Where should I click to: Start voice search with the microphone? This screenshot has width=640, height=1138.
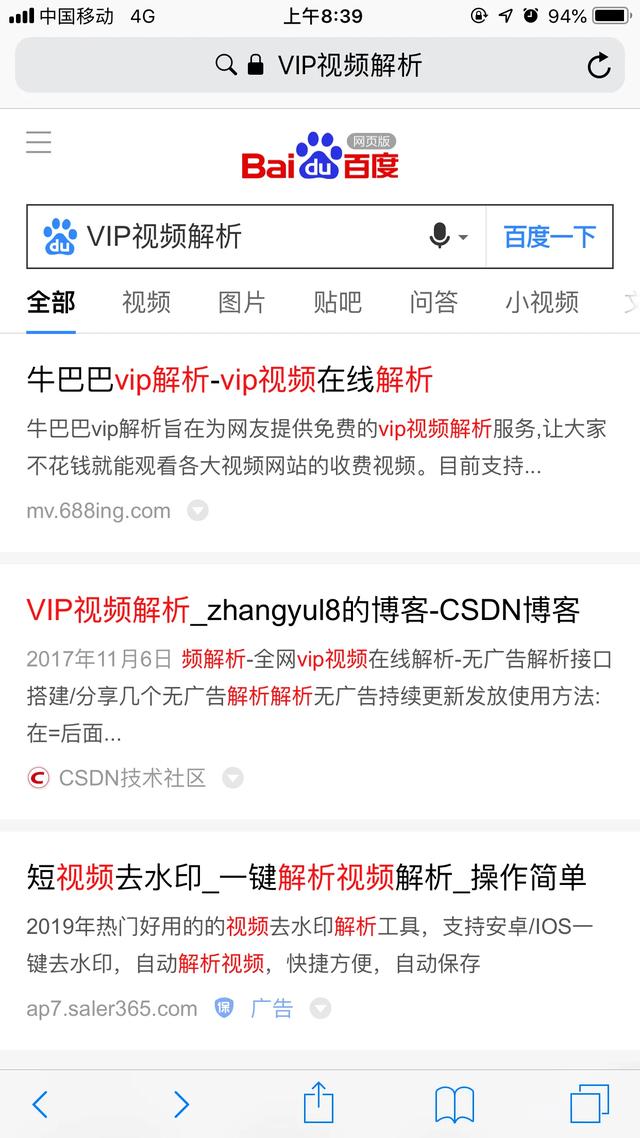point(440,237)
